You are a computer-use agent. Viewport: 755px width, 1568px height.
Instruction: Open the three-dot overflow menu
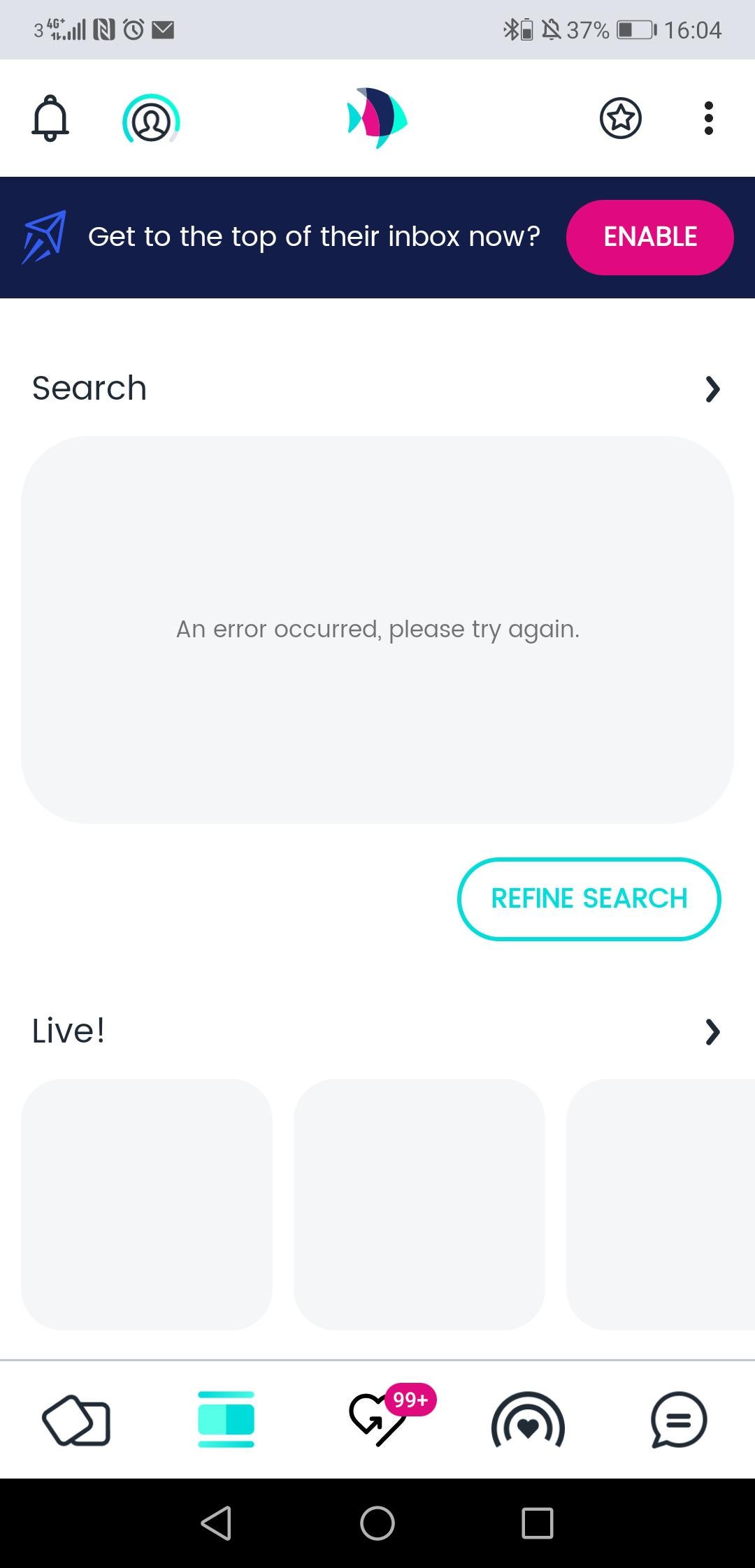point(708,119)
